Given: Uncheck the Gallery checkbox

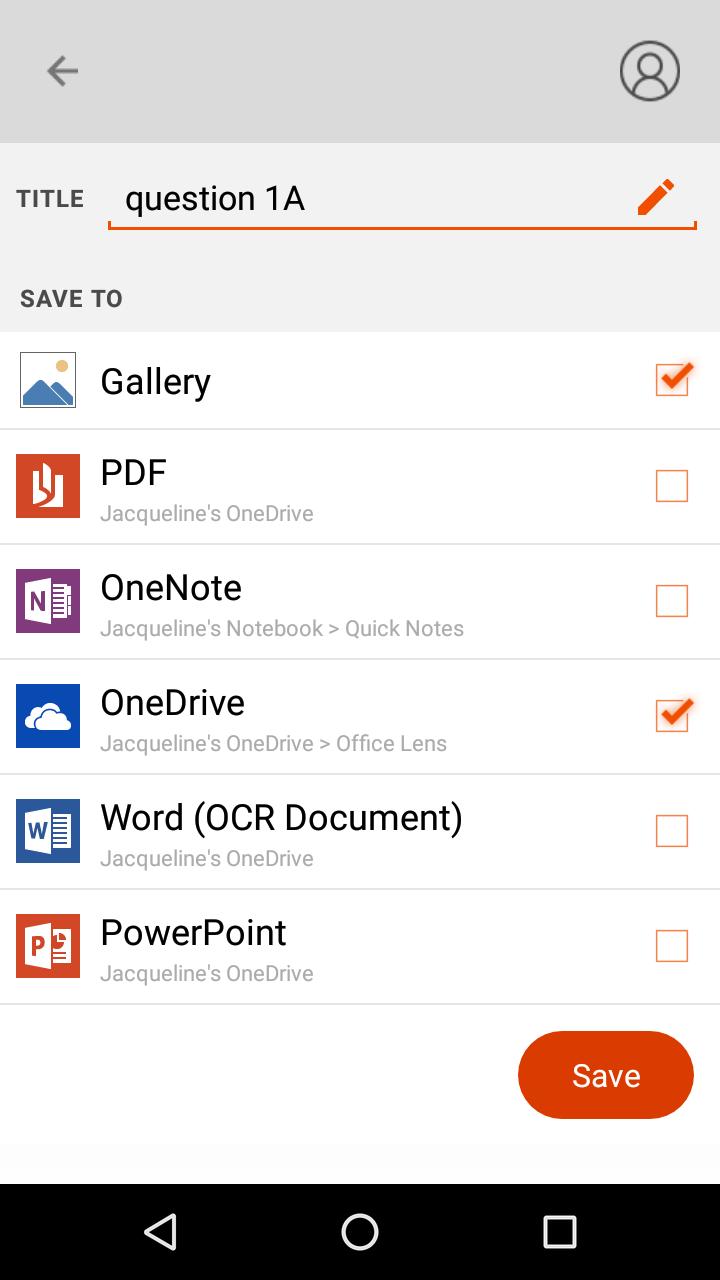Looking at the screenshot, I should tap(672, 380).
